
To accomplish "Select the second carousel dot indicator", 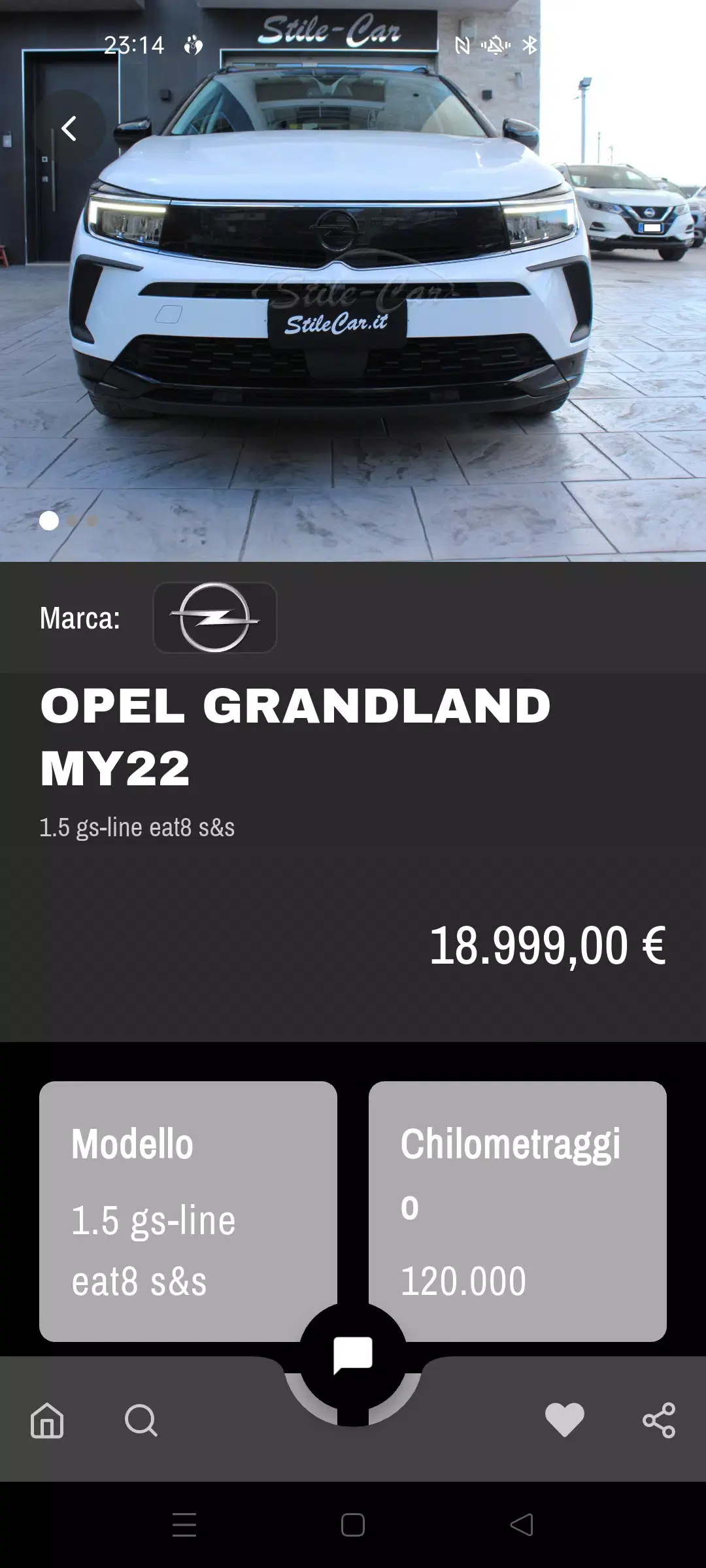I will click(x=72, y=521).
